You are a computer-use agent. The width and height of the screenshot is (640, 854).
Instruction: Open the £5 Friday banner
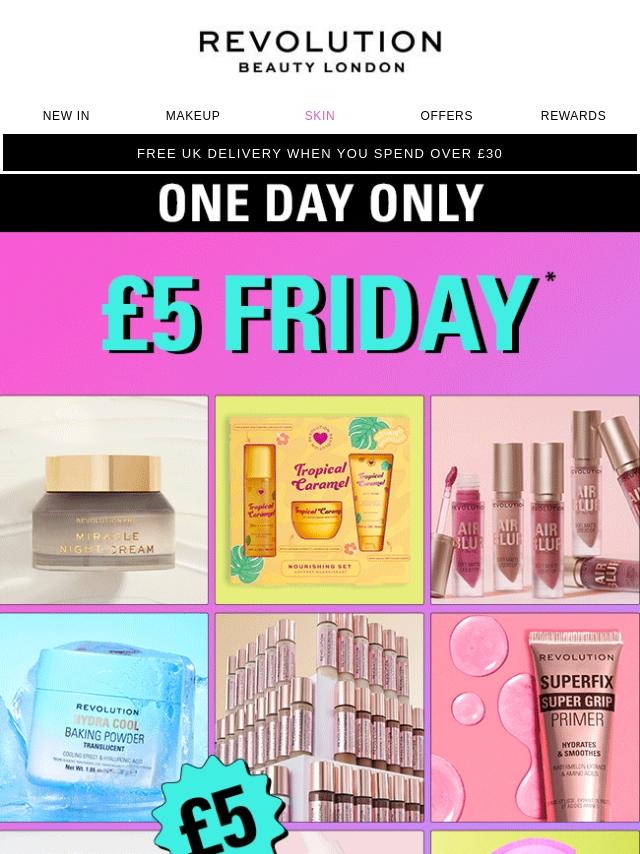pos(320,283)
